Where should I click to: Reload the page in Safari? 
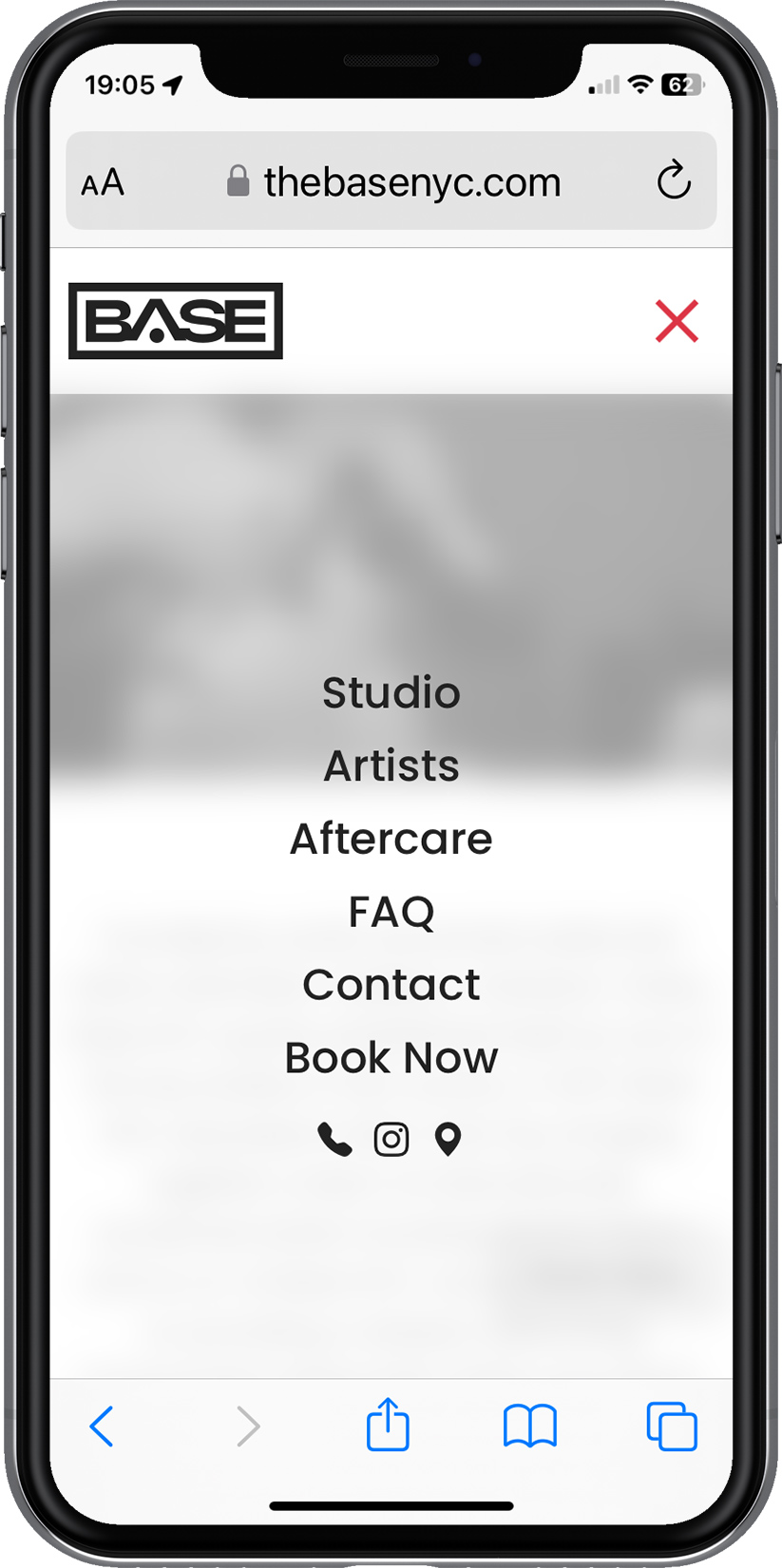coord(674,180)
